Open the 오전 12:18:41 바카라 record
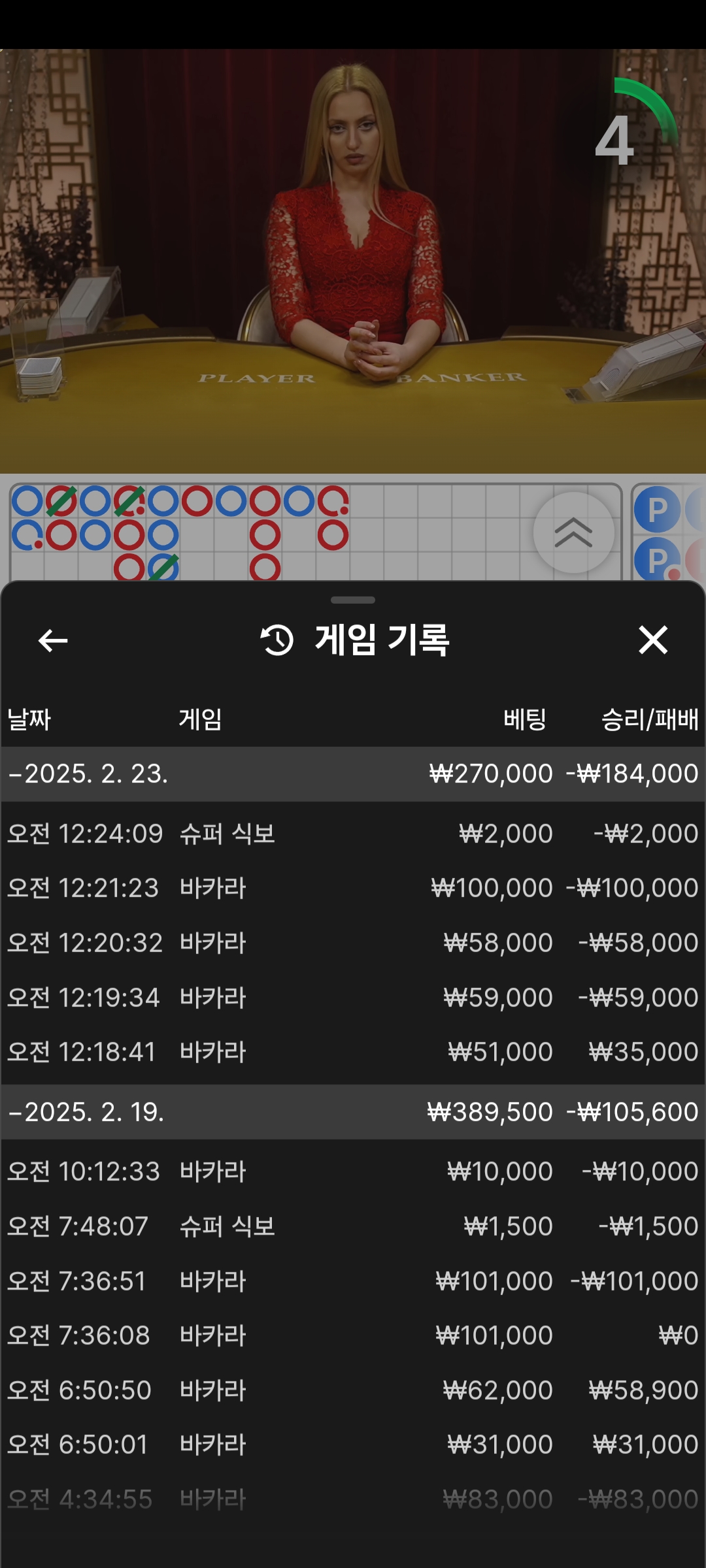The image size is (706, 1568). [x=353, y=1052]
